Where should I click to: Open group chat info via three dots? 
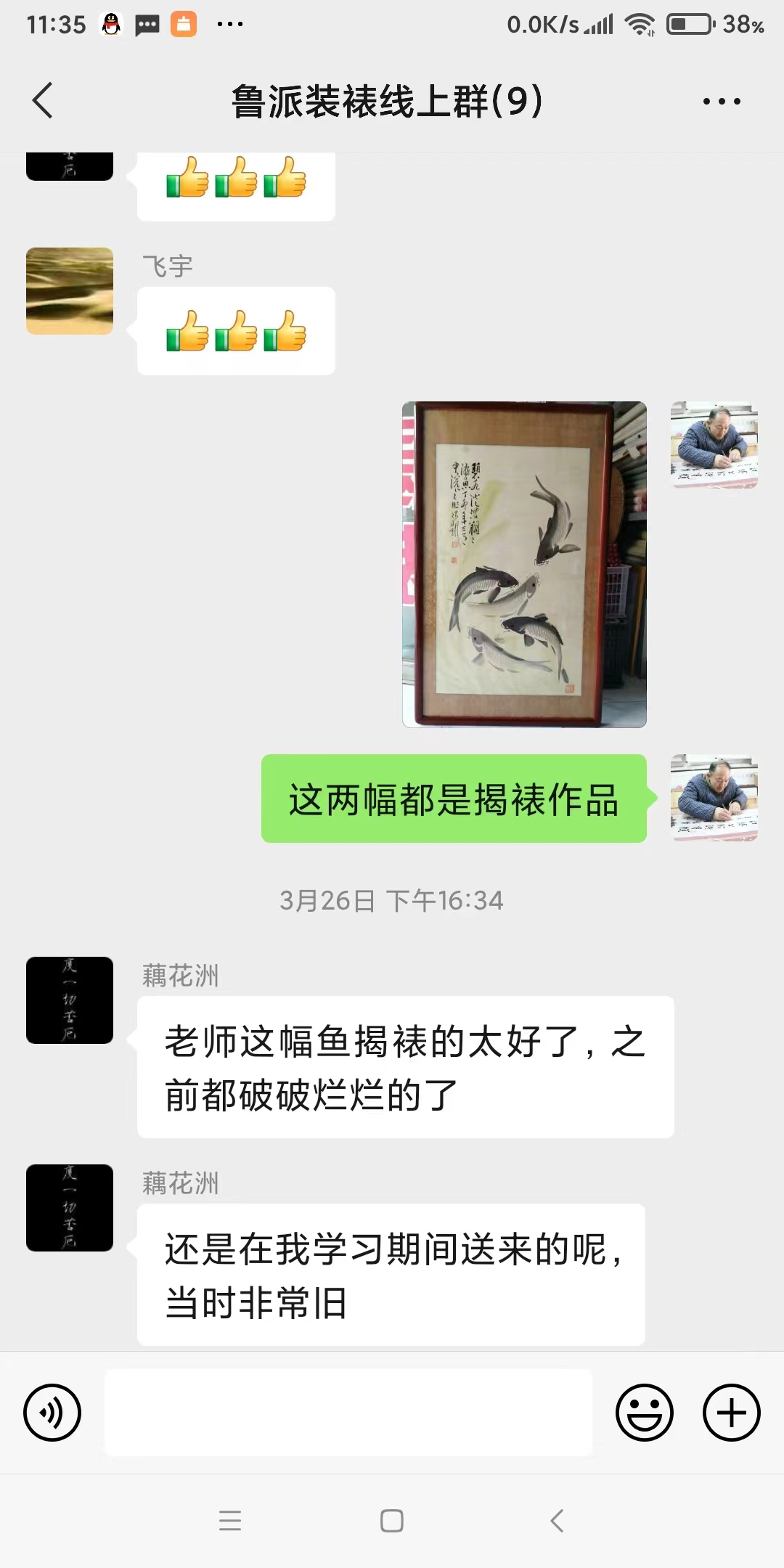pyautogui.click(x=722, y=102)
